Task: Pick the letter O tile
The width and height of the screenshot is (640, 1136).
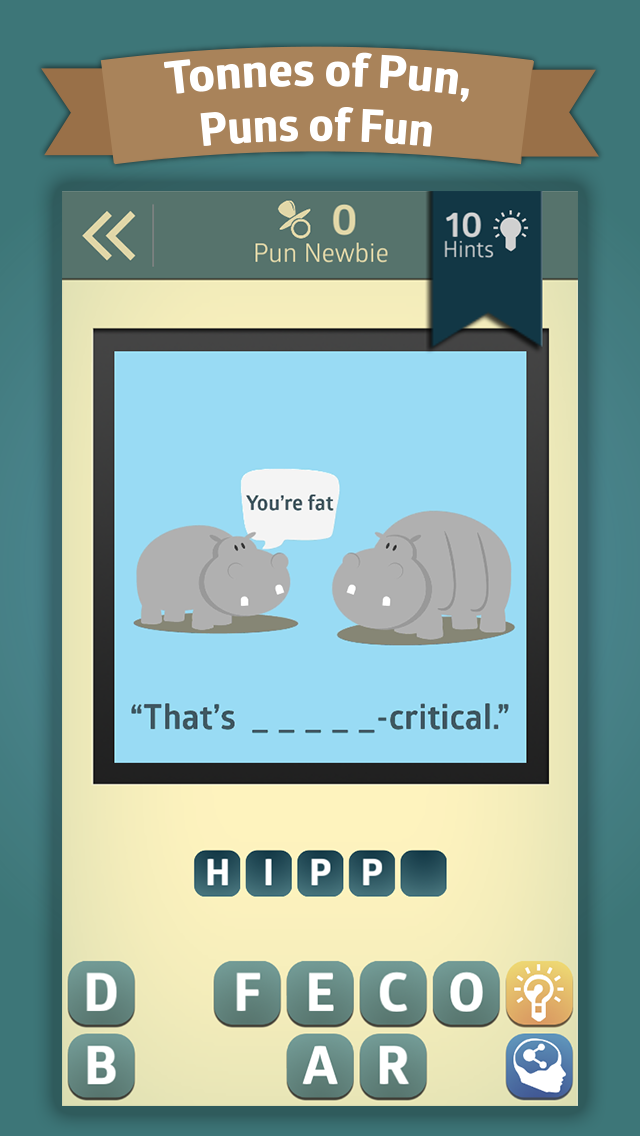Action: pos(466,993)
